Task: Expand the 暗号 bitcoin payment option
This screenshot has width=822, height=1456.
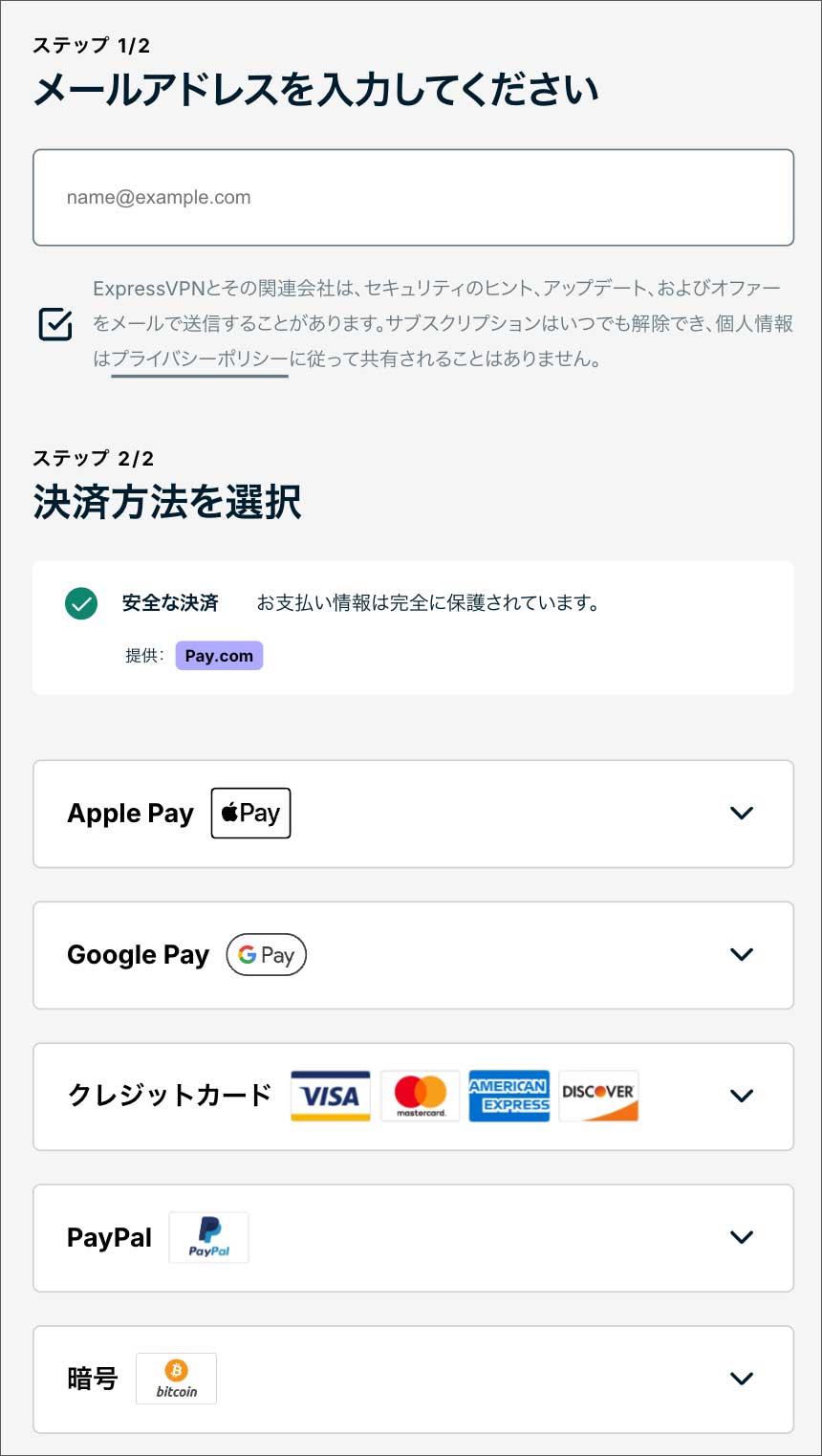Action: tap(742, 1379)
